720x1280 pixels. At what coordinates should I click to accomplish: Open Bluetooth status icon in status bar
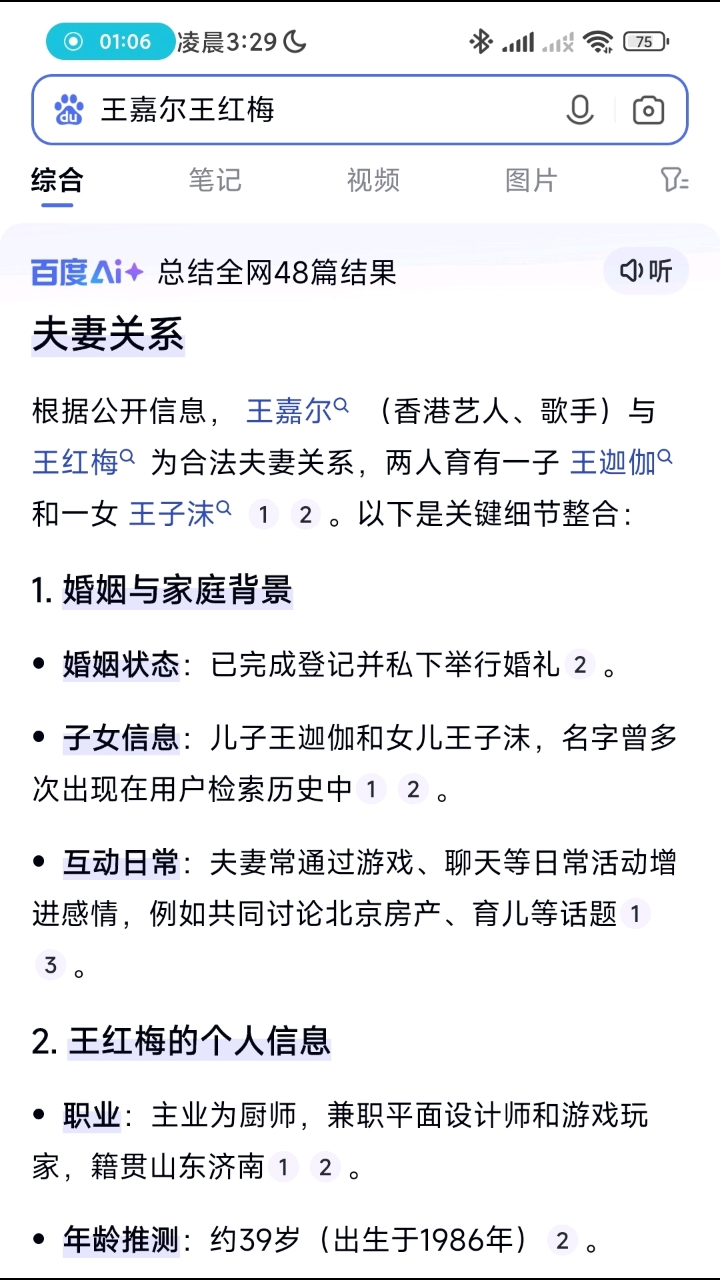[x=481, y=42]
